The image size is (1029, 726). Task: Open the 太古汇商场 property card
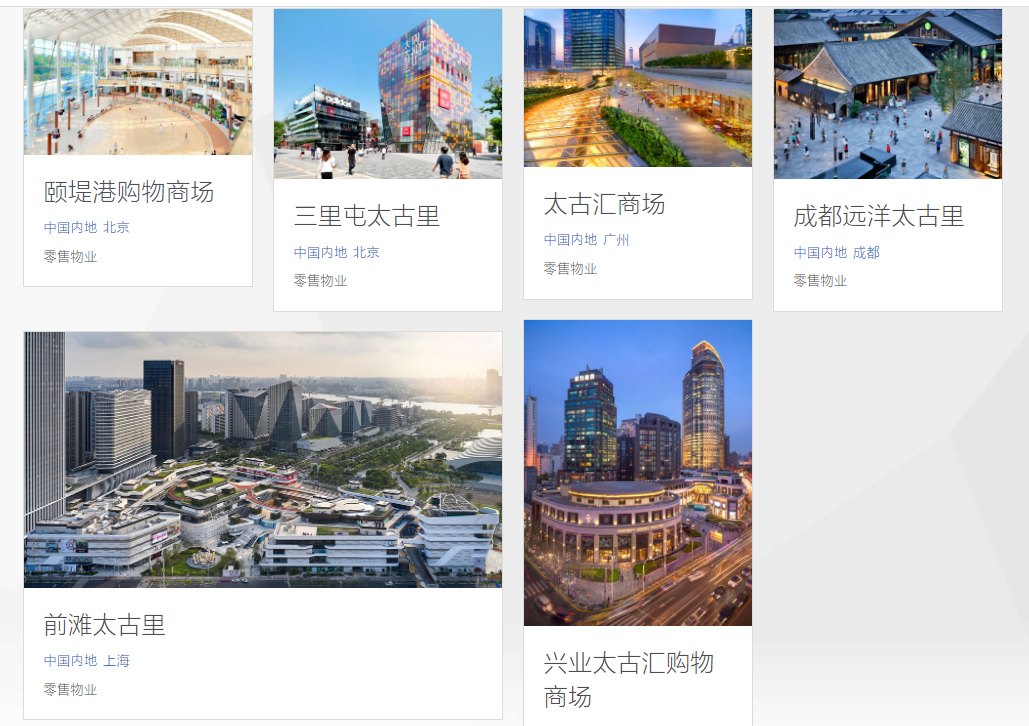click(x=638, y=154)
